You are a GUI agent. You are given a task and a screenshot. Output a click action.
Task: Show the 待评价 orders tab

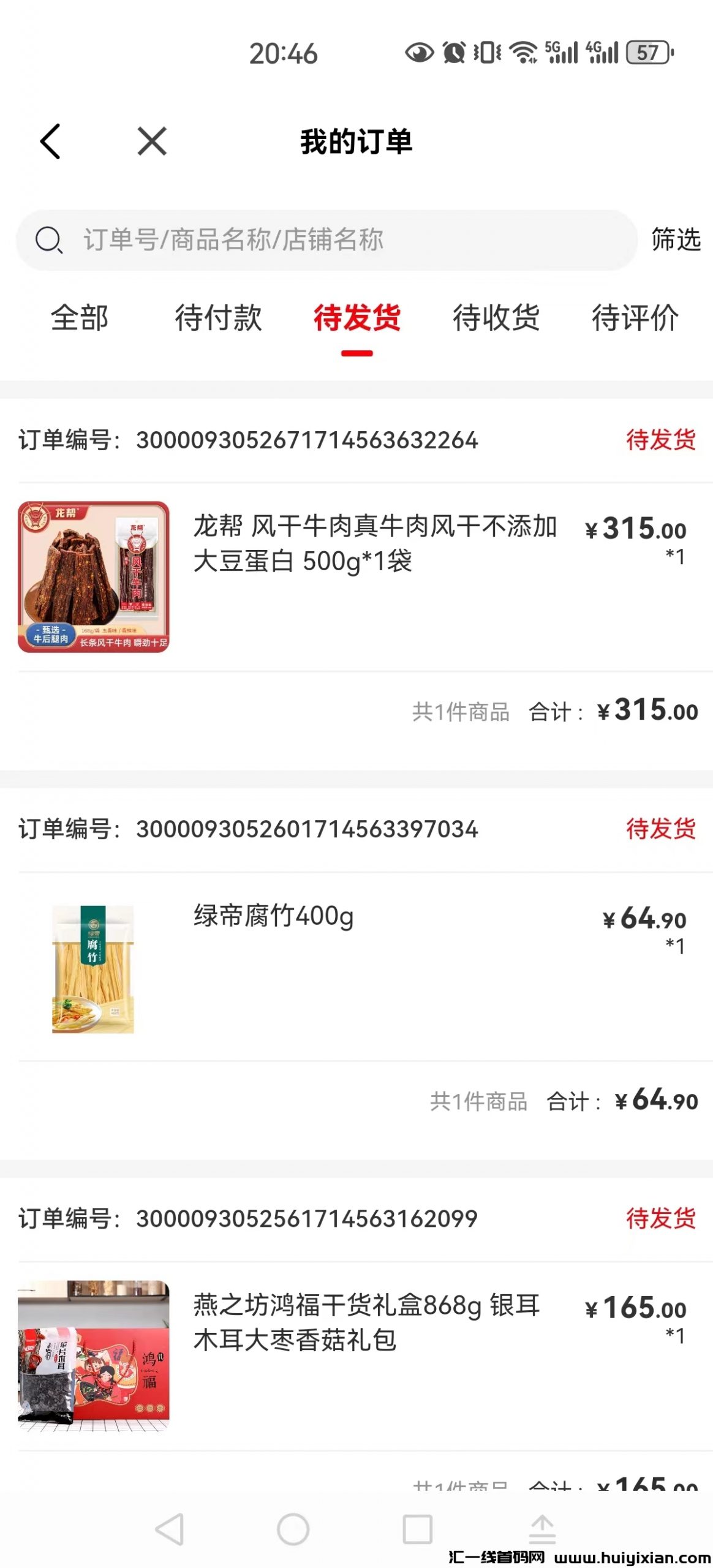tap(635, 318)
